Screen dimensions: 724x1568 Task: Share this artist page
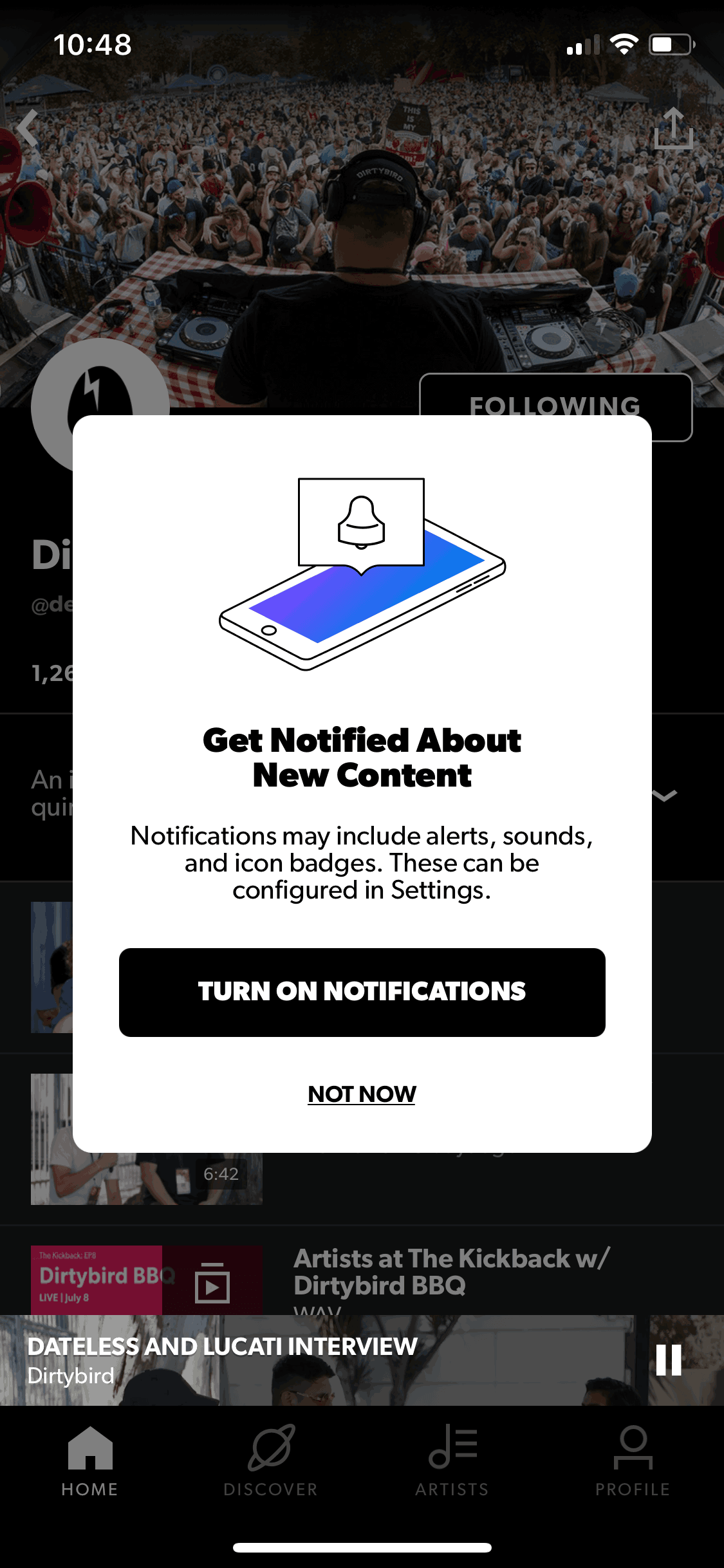(674, 128)
